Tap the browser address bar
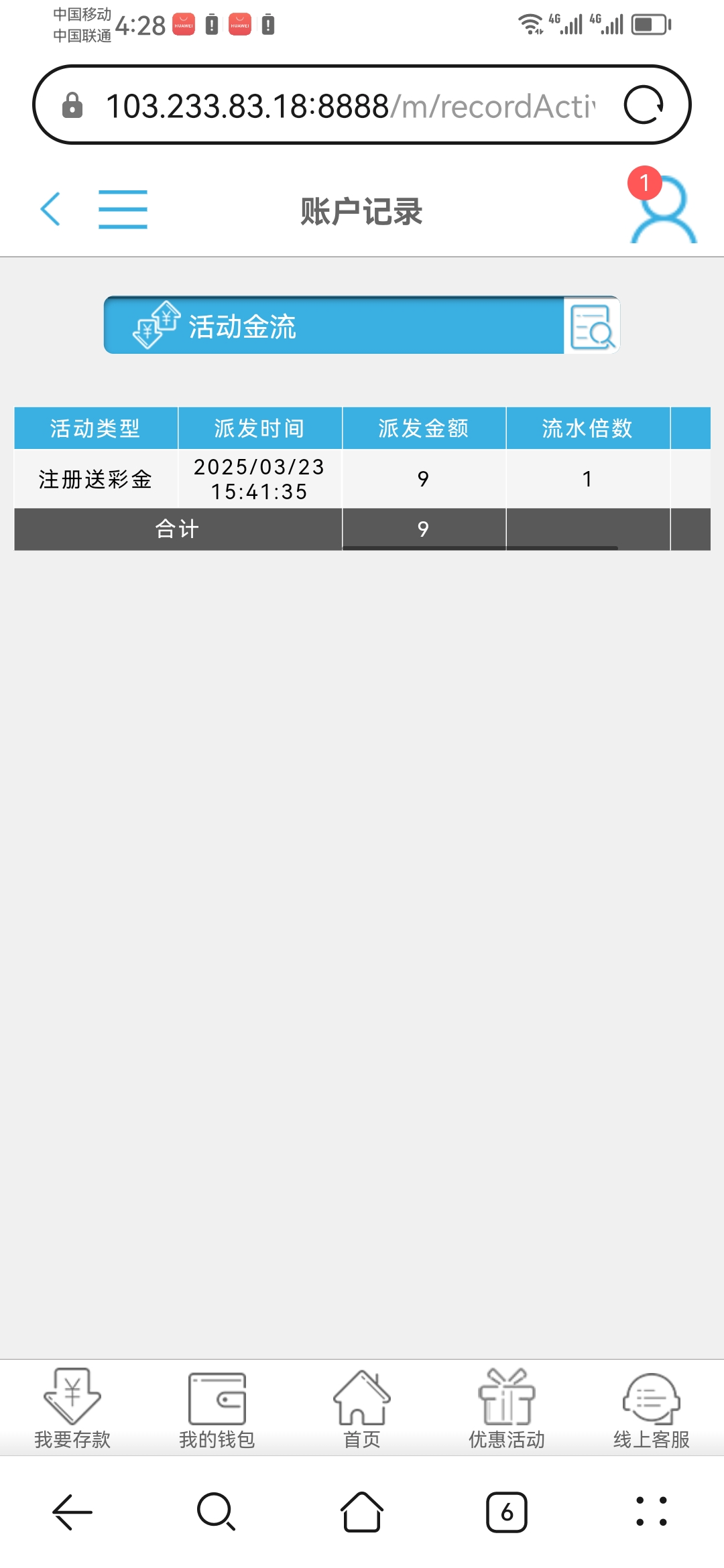This screenshot has width=724, height=1568. (x=349, y=106)
